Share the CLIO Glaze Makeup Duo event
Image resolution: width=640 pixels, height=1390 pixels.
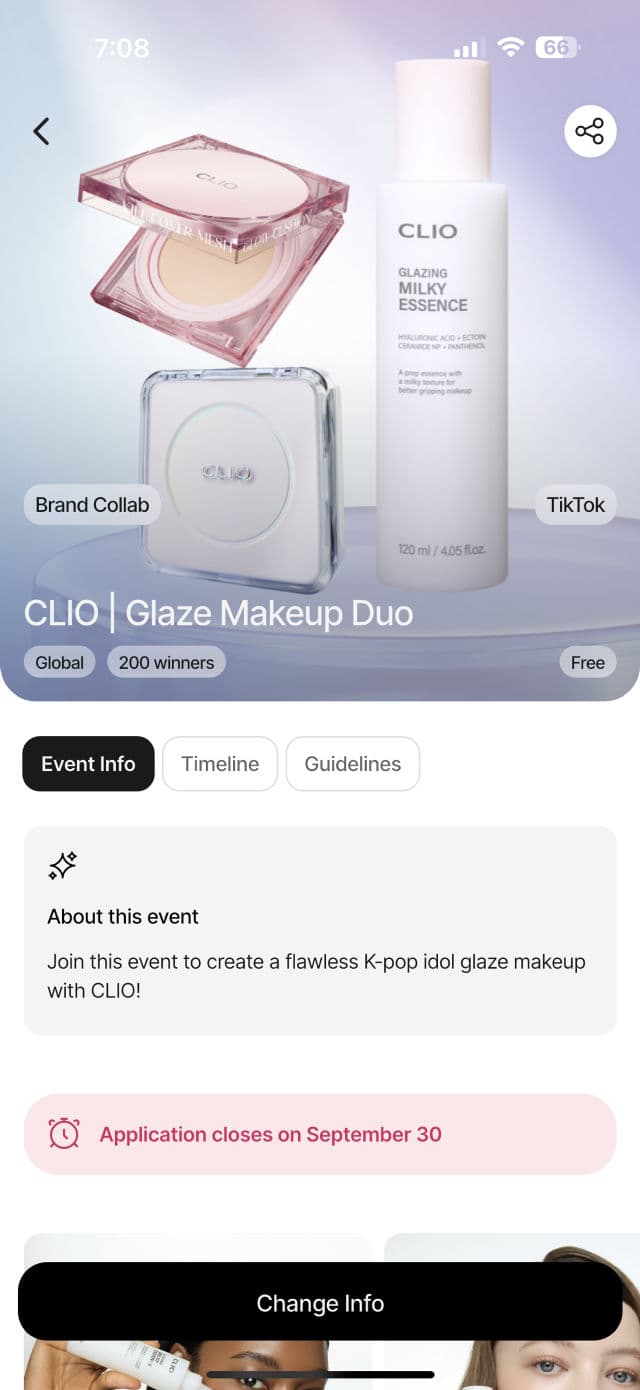[590, 131]
